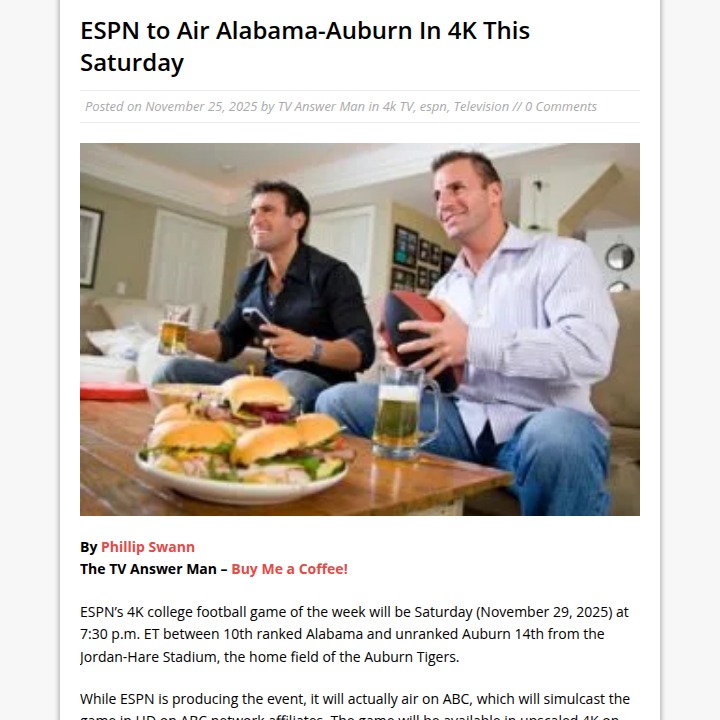Open the espn category link

click(433, 106)
